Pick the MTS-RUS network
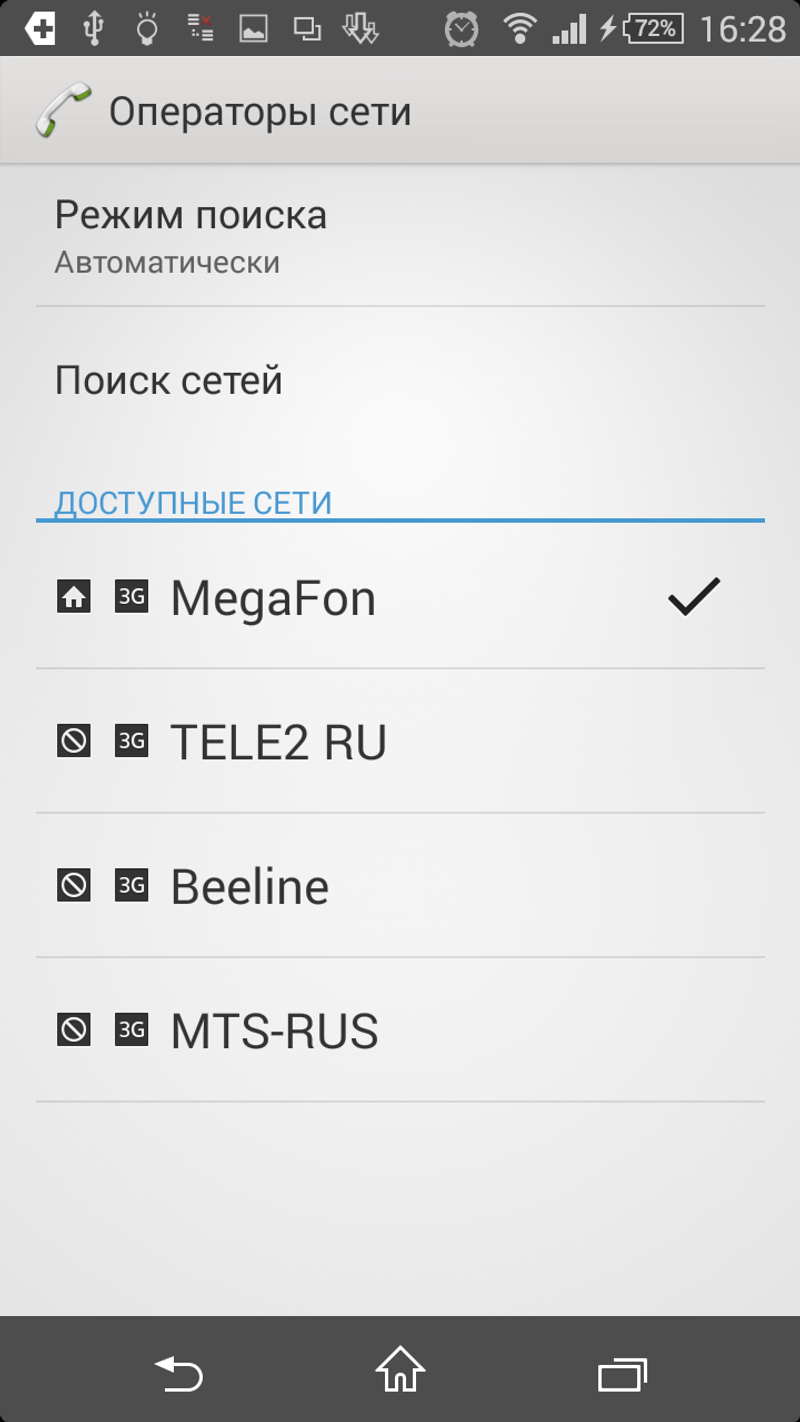Image resolution: width=800 pixels, height=1422 pixels. coord(400,1030)
